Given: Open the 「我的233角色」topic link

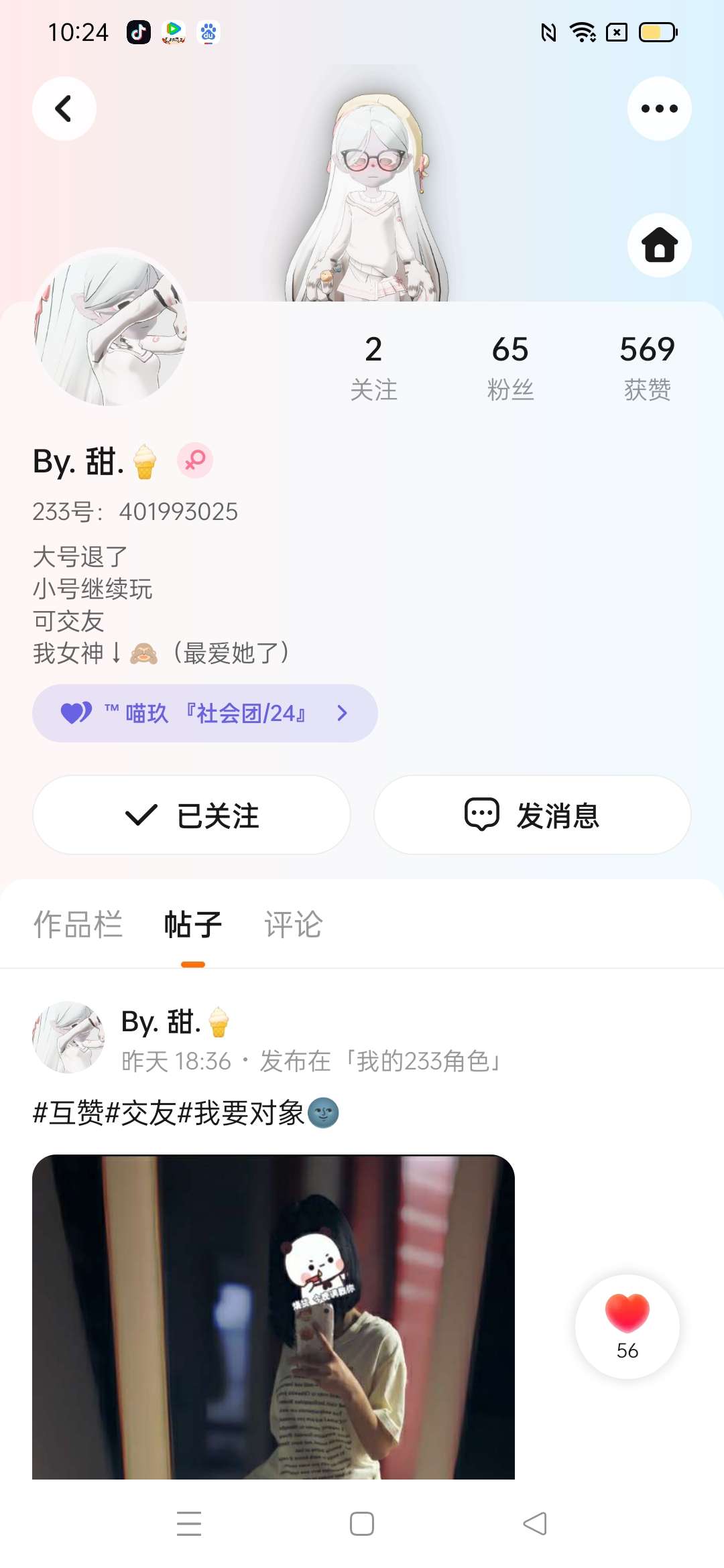Looking at the screenshot, I should pyautogui.click(x=423, y=1061).
